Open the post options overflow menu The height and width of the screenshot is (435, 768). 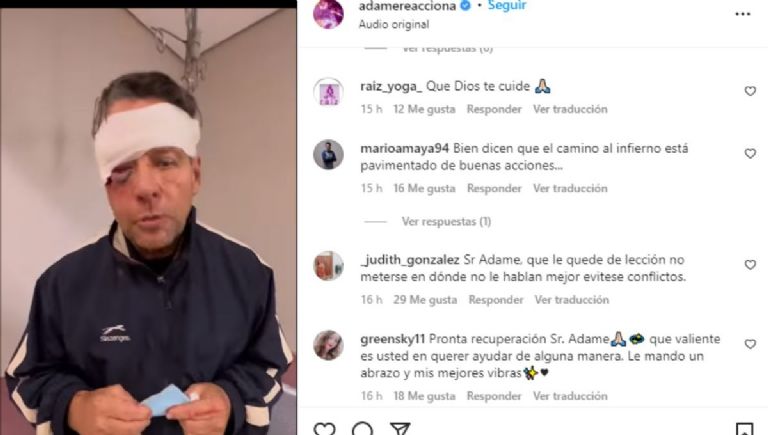pyautogui.click(x=742, y=14)
